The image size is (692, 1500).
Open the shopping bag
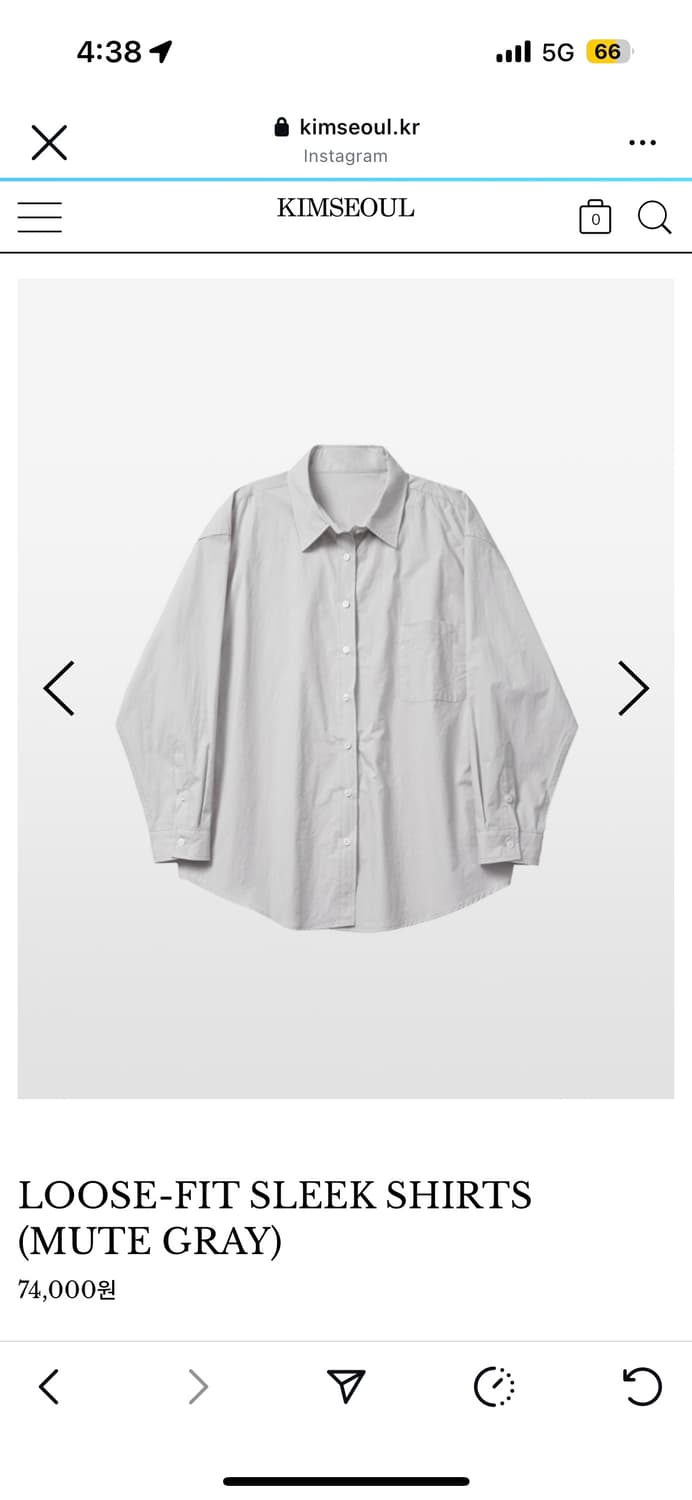pos(595,217)
